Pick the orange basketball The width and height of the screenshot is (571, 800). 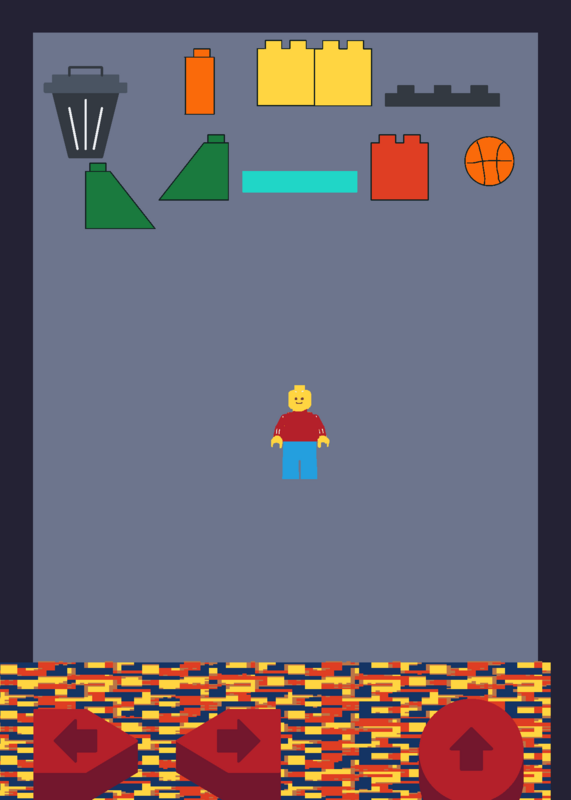click(489, 161)
